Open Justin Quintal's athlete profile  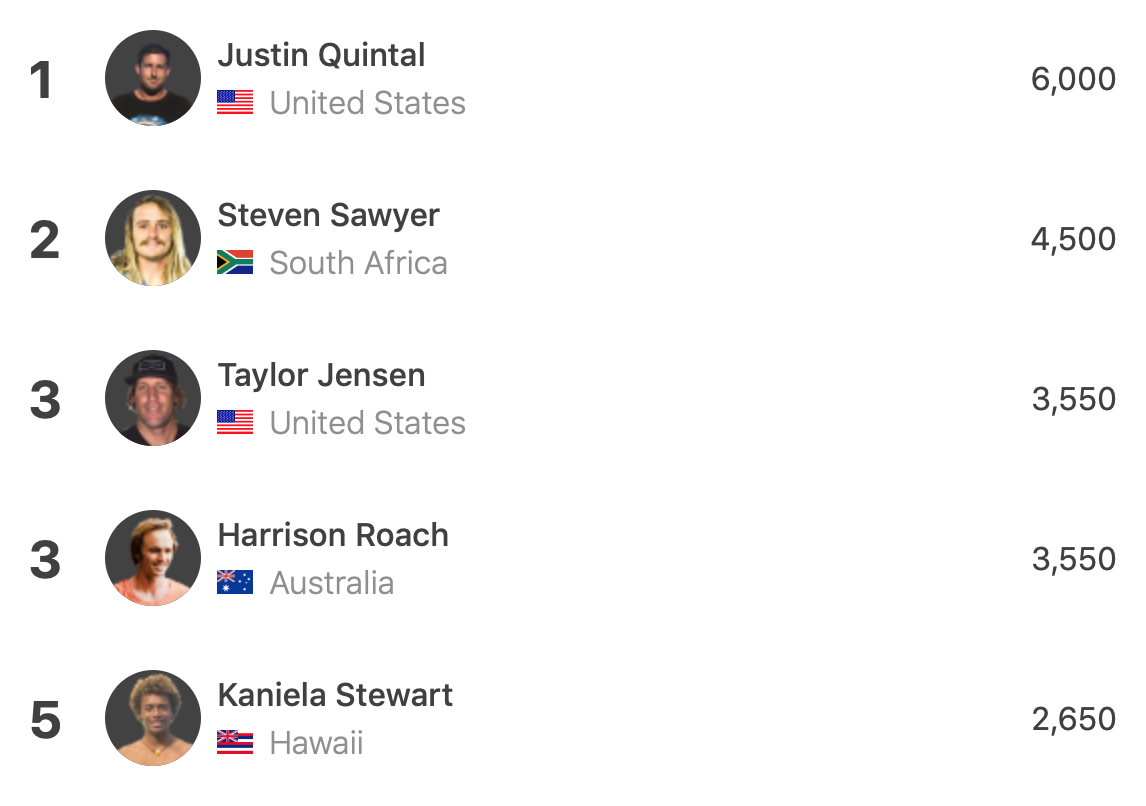point(321,55)
